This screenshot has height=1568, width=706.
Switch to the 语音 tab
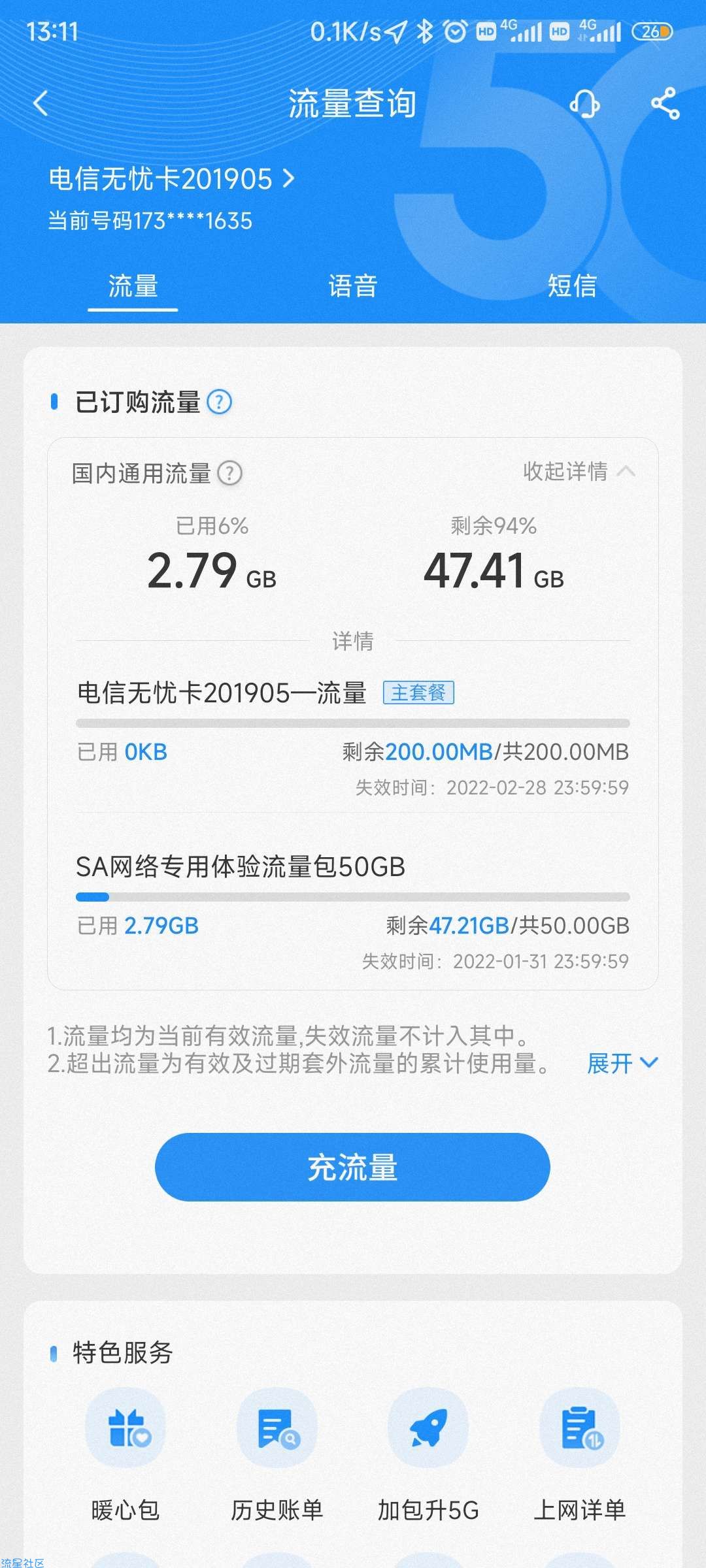tap(352, 286)
